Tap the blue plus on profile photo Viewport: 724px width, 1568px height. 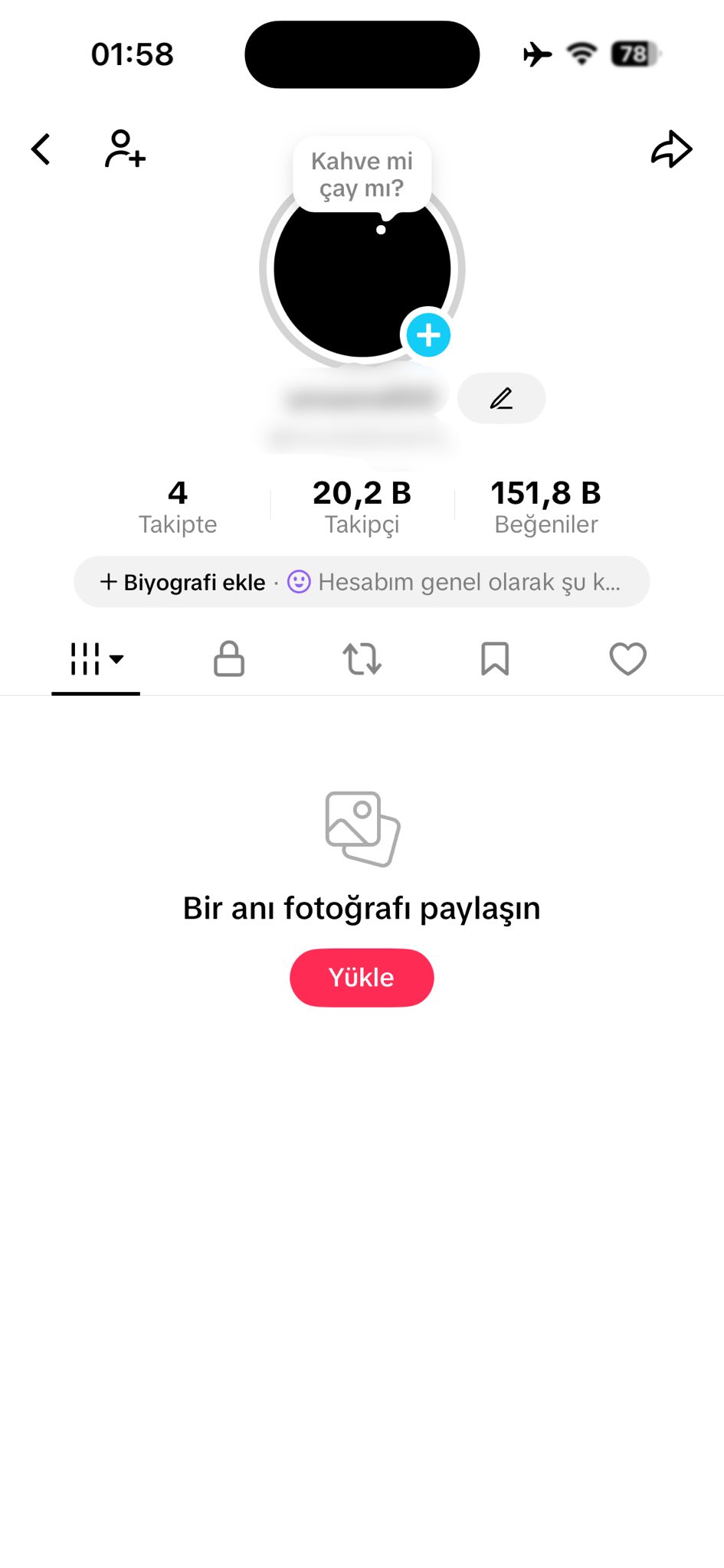pos(428,335)
